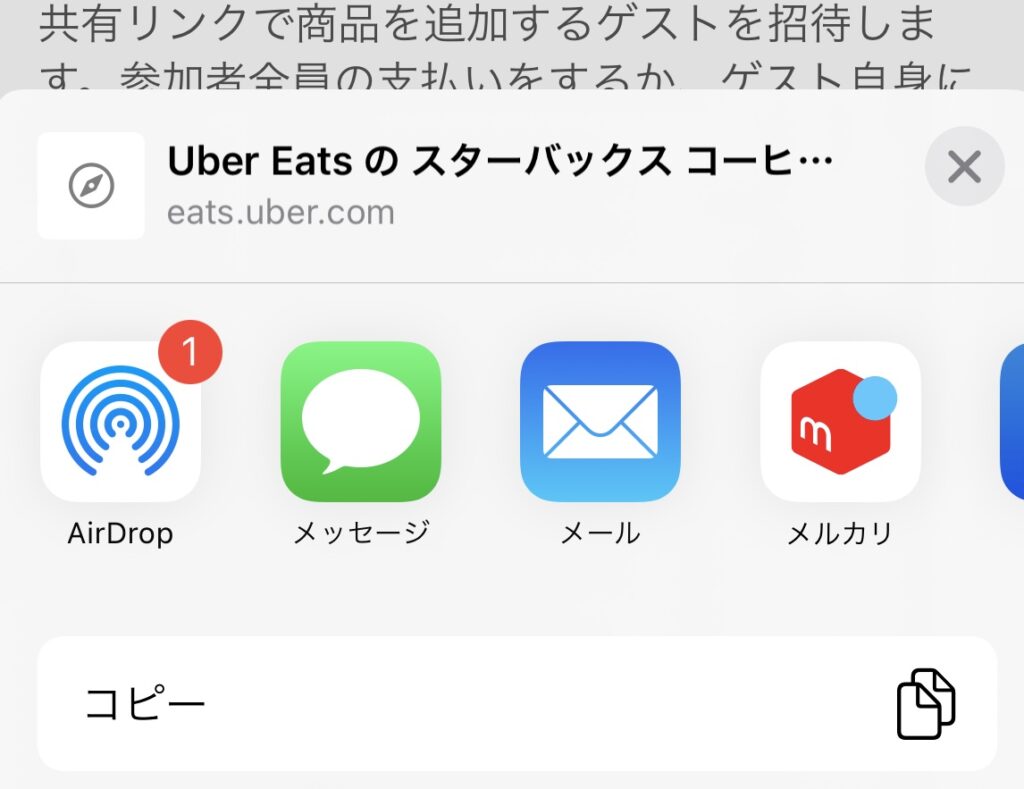This screenshot has width=1024, height=789.
Task: Open メルカリ from the share sheet
Action: 840,422
